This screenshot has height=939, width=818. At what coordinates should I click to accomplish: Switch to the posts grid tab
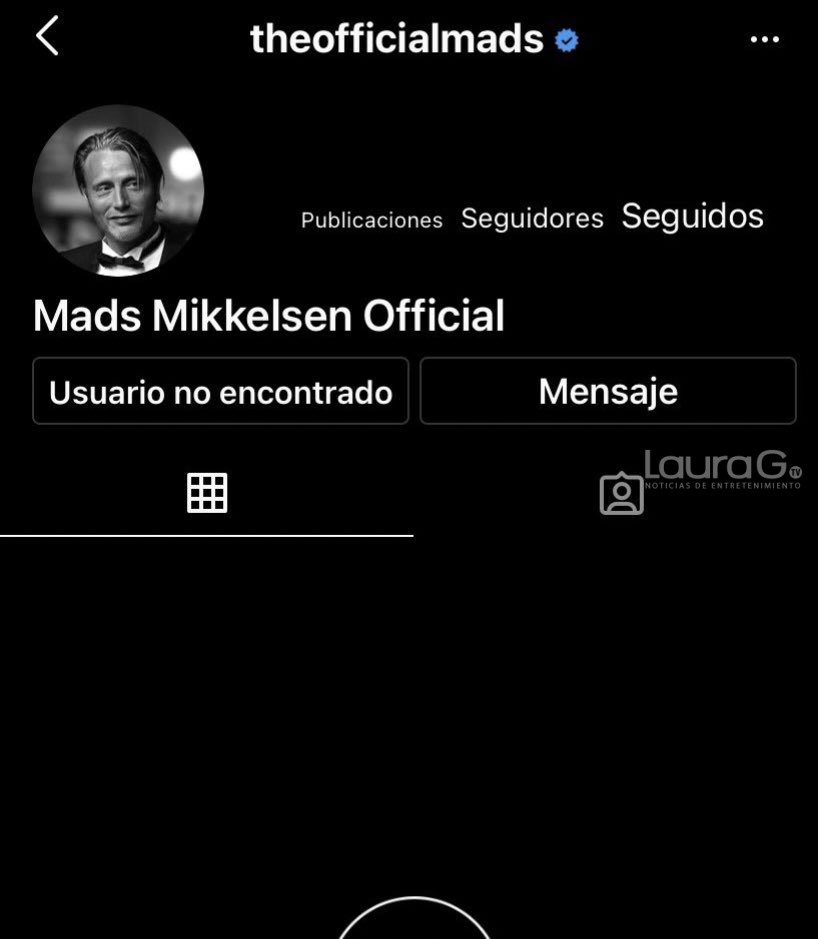pos(207,493)
